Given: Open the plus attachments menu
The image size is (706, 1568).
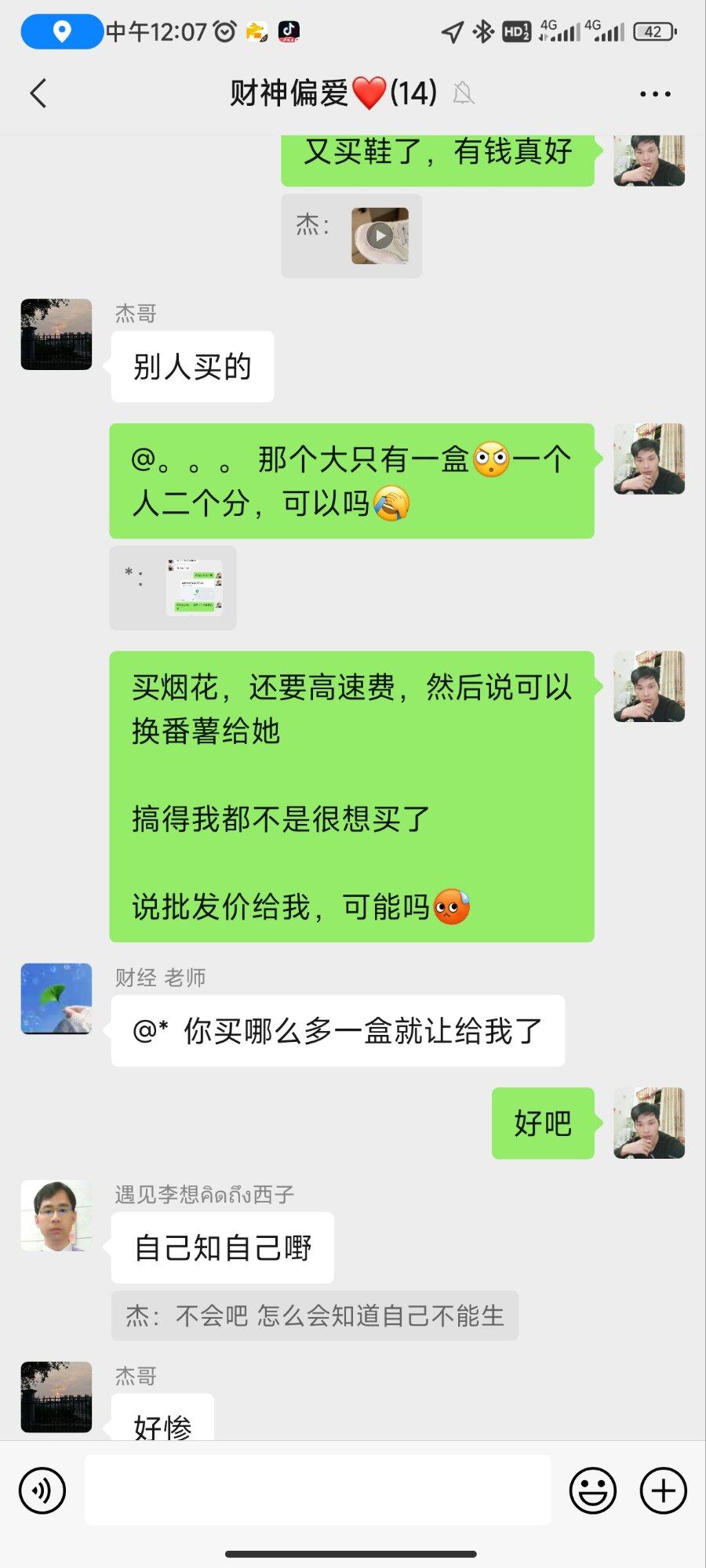Looking at the screenshot, I should click(664, 1490).
